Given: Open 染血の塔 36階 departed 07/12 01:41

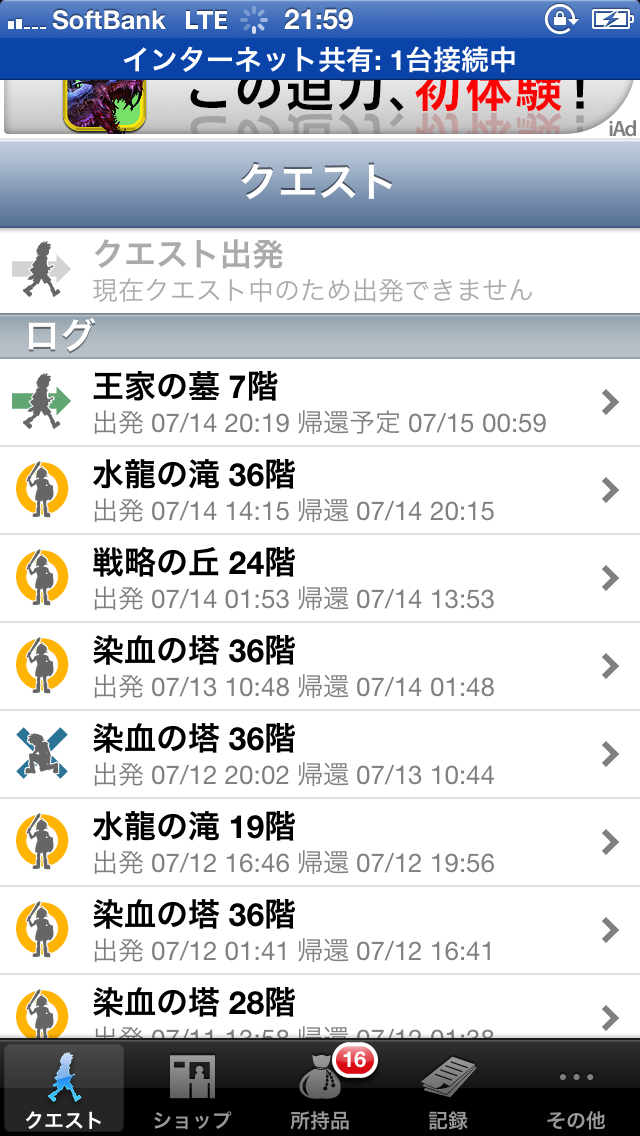Looking at the screenshot, I should coord(320,930).
